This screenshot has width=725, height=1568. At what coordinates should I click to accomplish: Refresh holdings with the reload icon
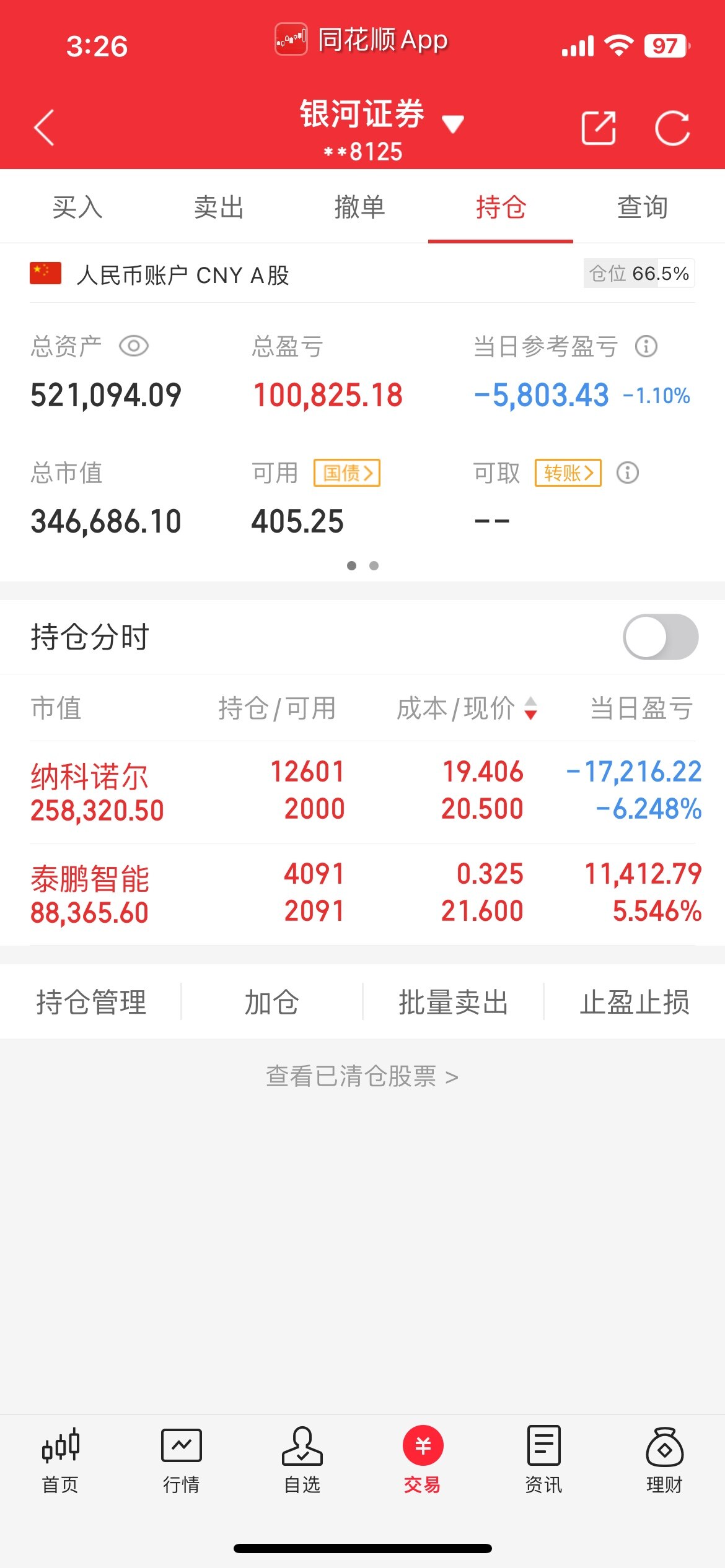click(x=672, y=128)
